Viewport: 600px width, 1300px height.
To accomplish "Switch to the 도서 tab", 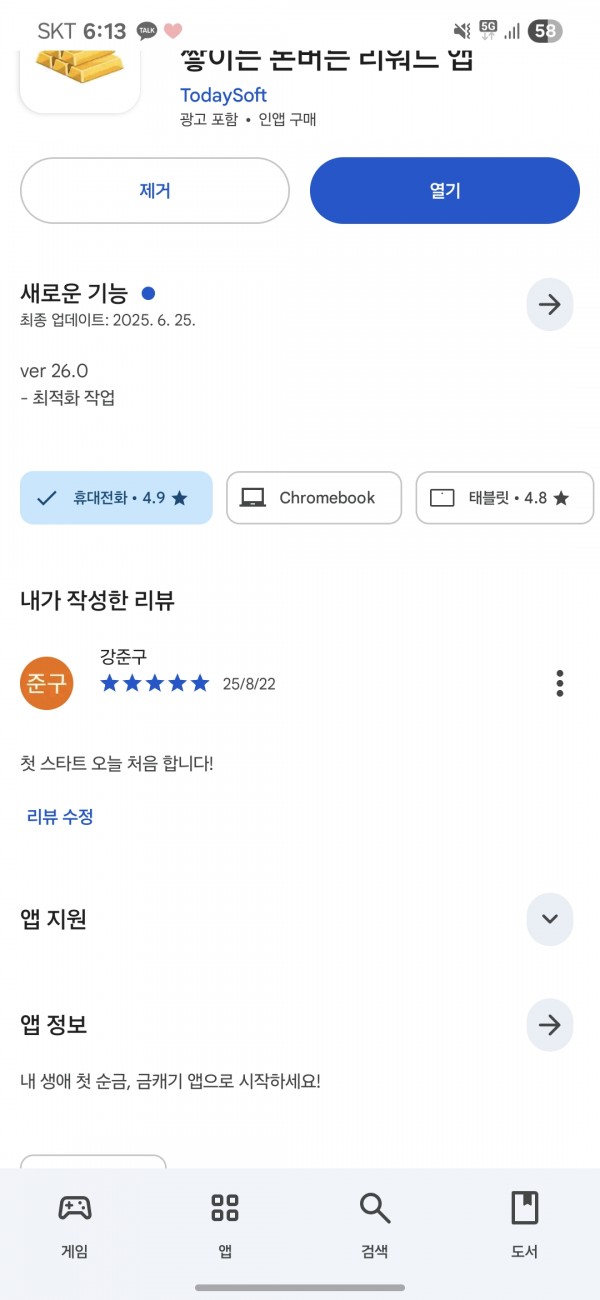I will (x=525, y=1225).
